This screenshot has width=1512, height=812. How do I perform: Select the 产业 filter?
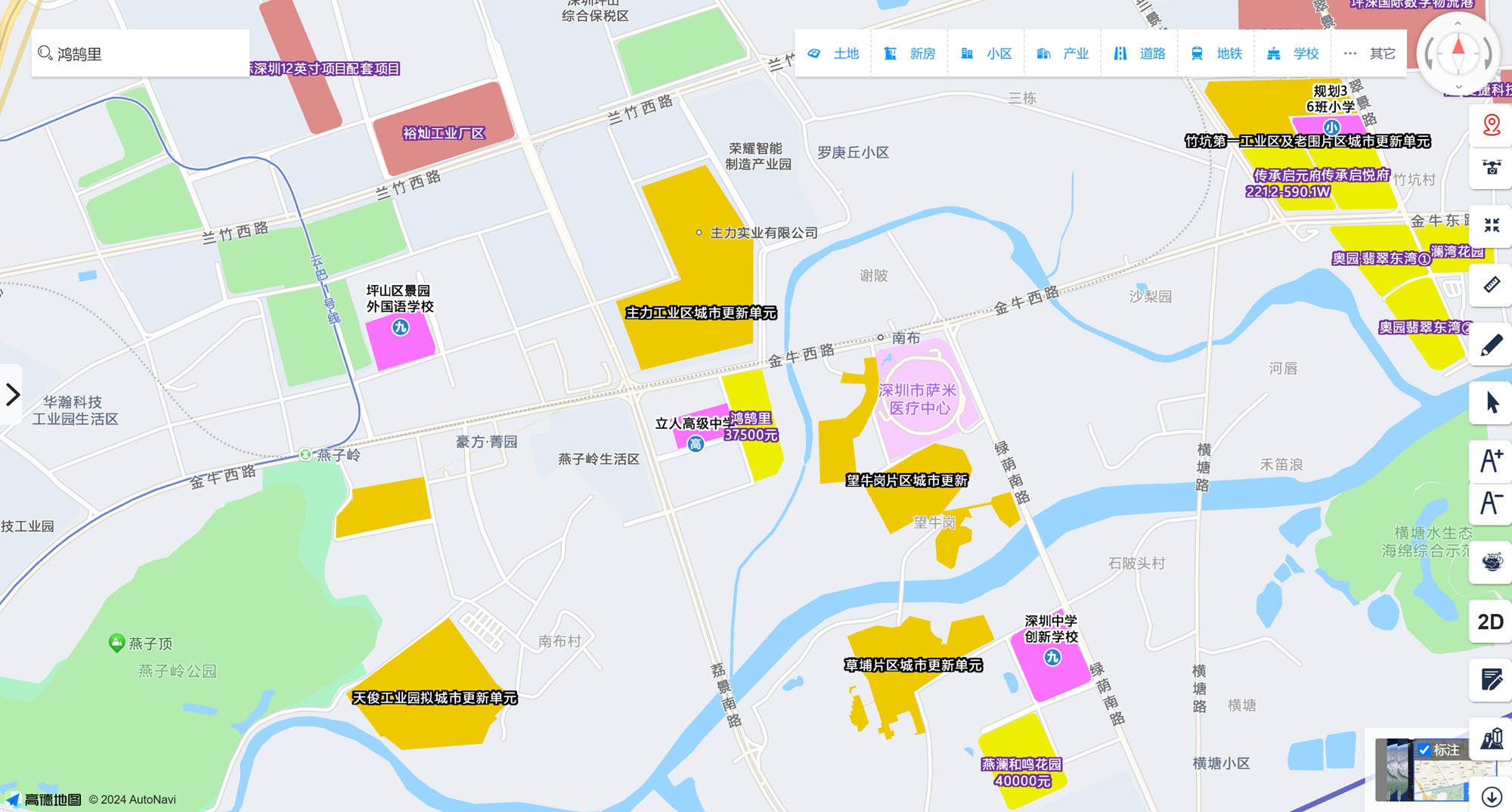pyautogui.click(x=1063, y=54)
